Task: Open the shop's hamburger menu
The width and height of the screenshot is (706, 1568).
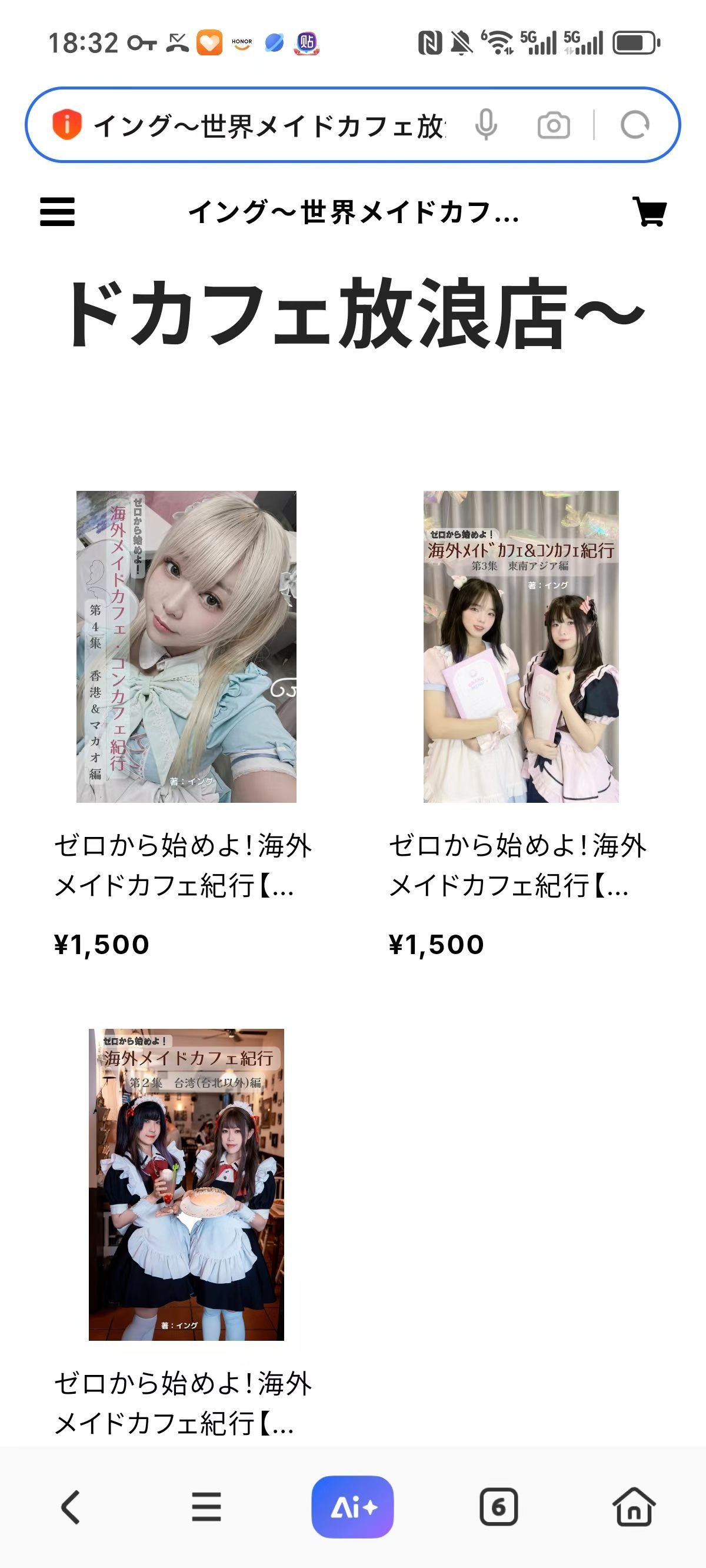Action: pyautogui.click(x=57, y=212)
